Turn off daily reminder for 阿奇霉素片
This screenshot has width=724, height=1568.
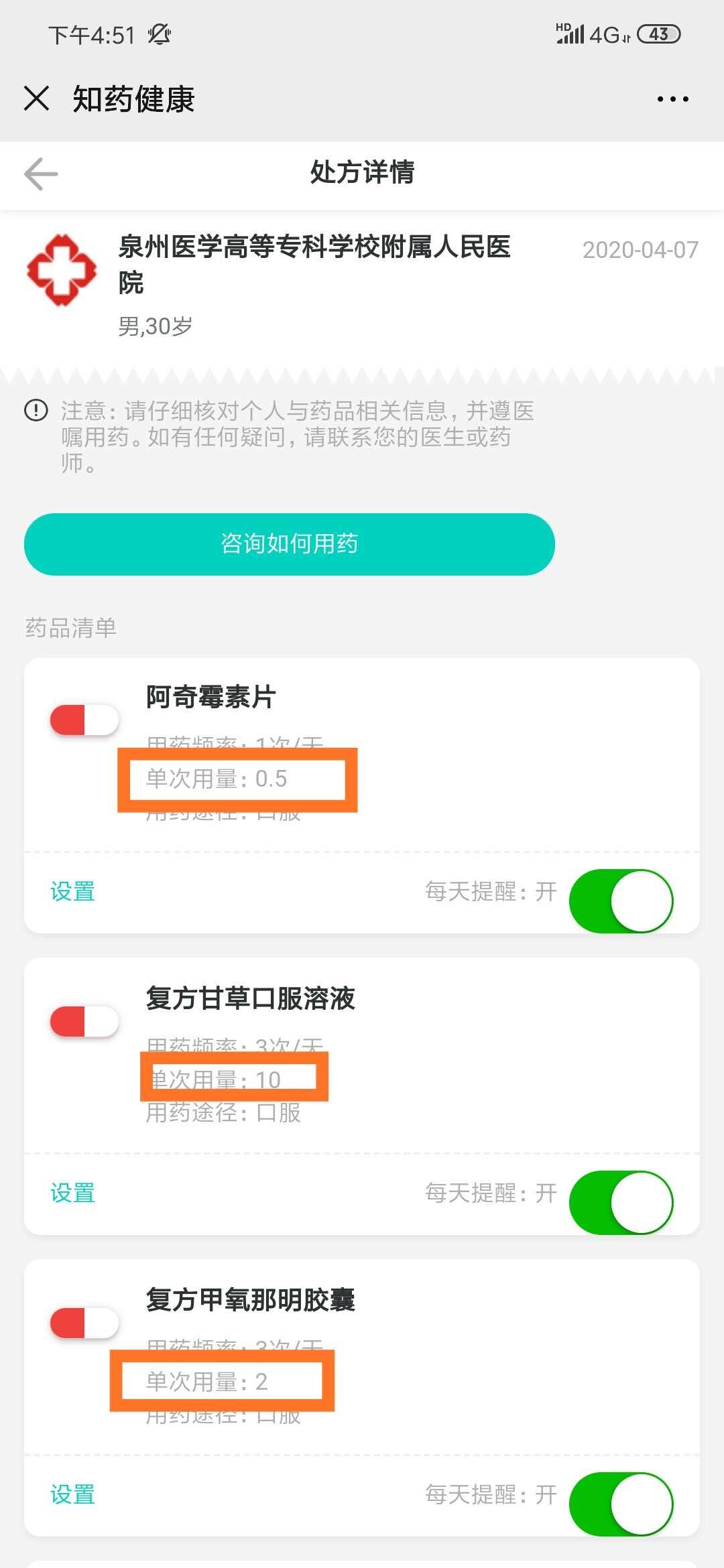click(621, 901)
